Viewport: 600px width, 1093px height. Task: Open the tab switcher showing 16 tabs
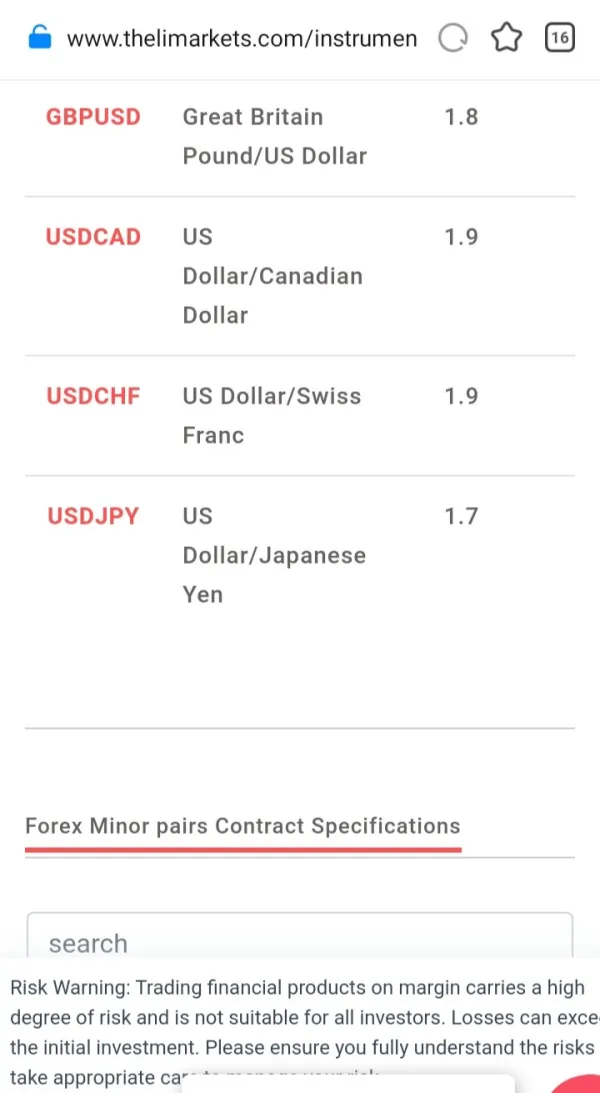pos(559,39)
